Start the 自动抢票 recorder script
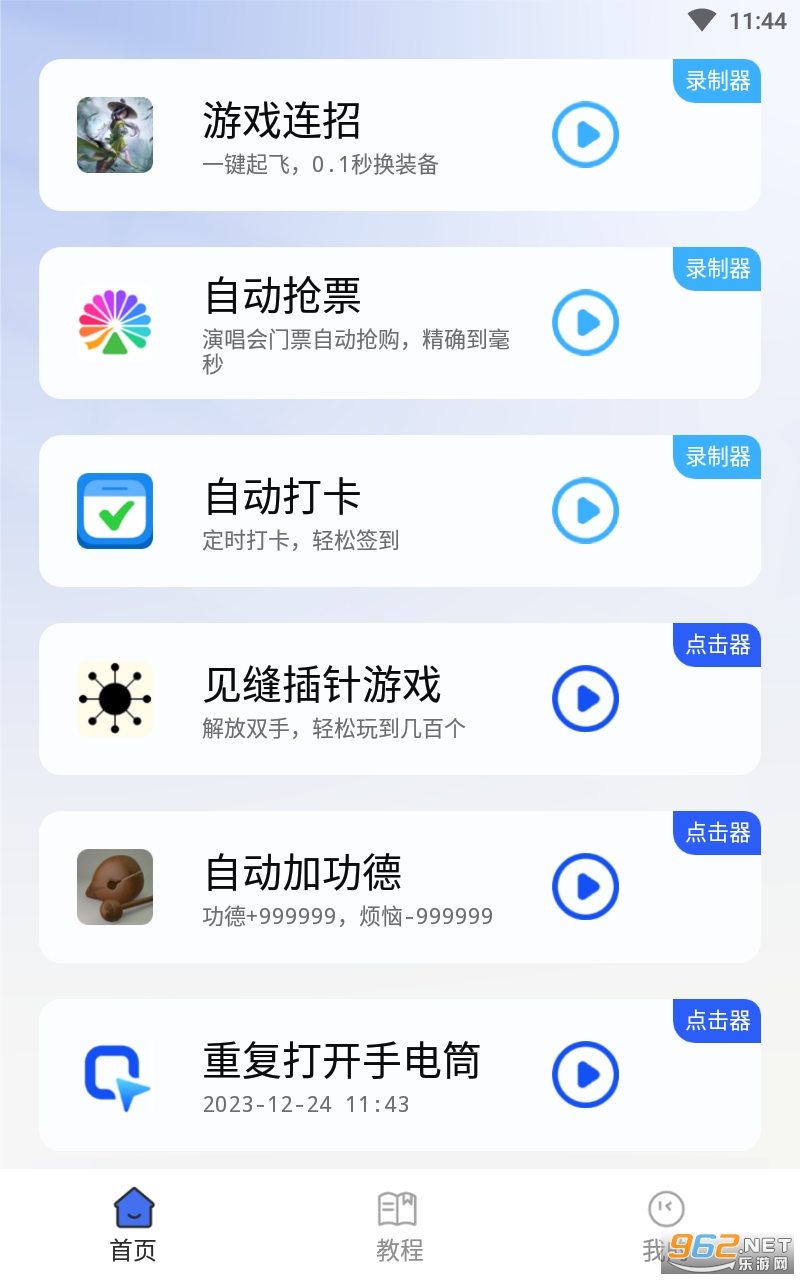Viewport: 800px width, 1280px height. tap(586, 322)
